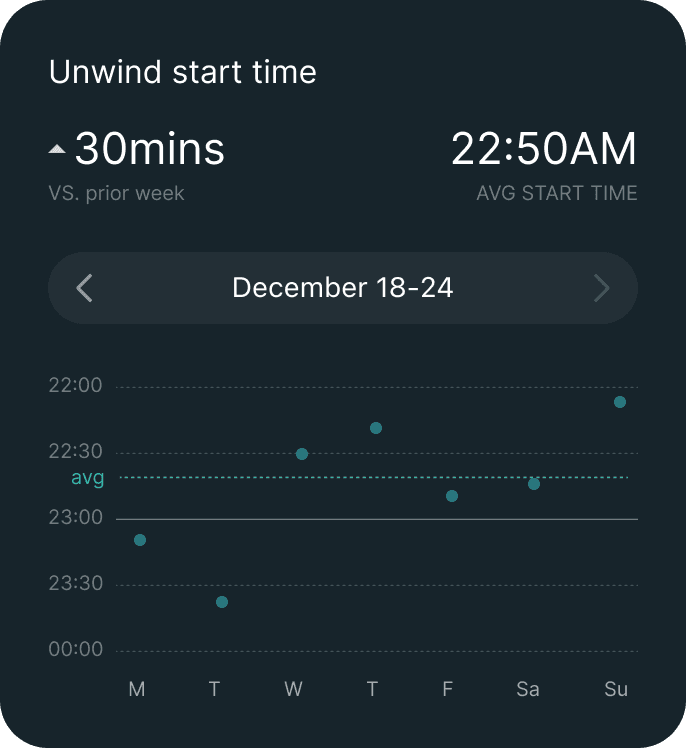686x748 pixels.
Task: Go to the previous week before December 18-24
Action: [85, 289]
